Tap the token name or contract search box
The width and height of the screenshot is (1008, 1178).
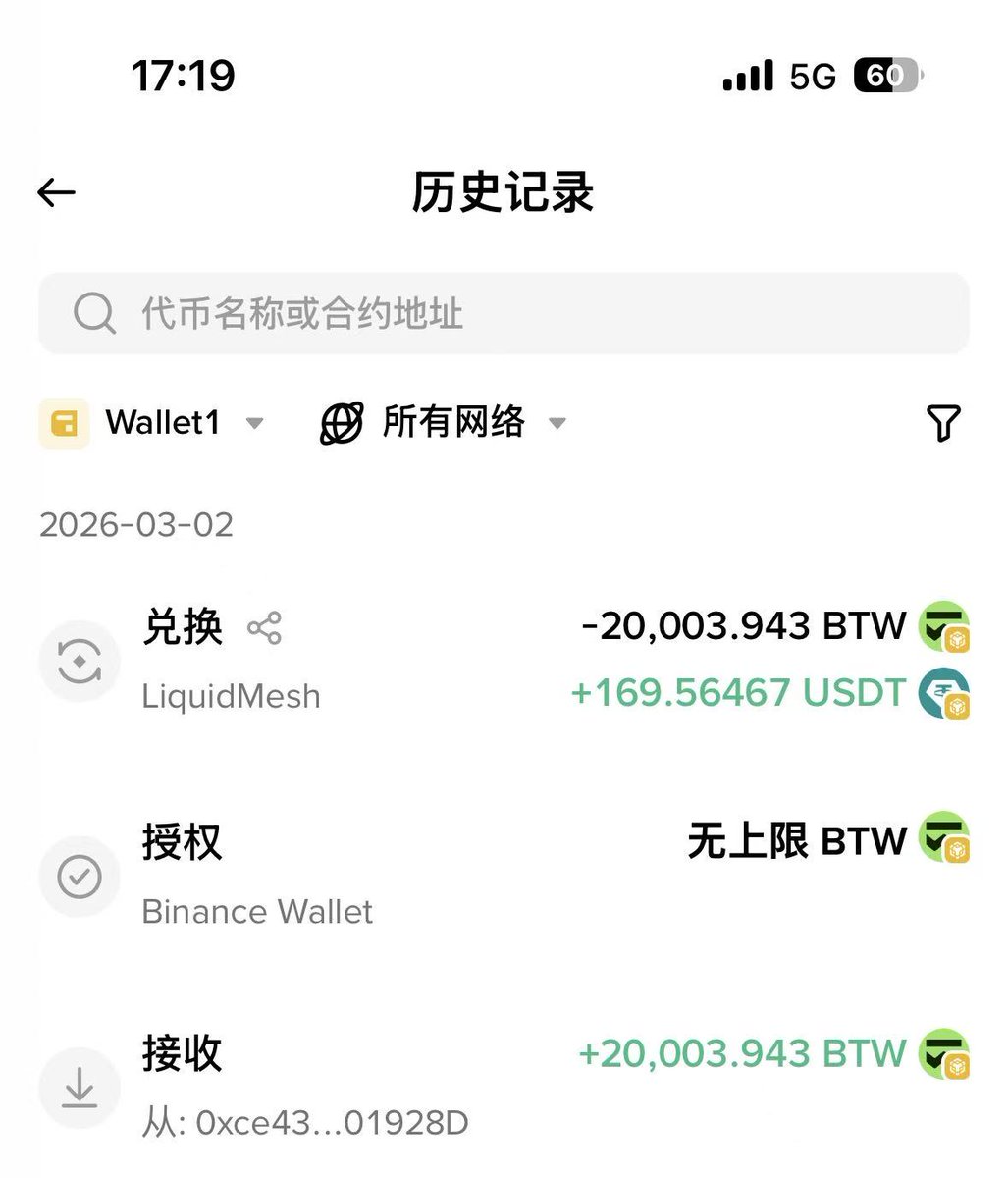click(x=503, y=314)
